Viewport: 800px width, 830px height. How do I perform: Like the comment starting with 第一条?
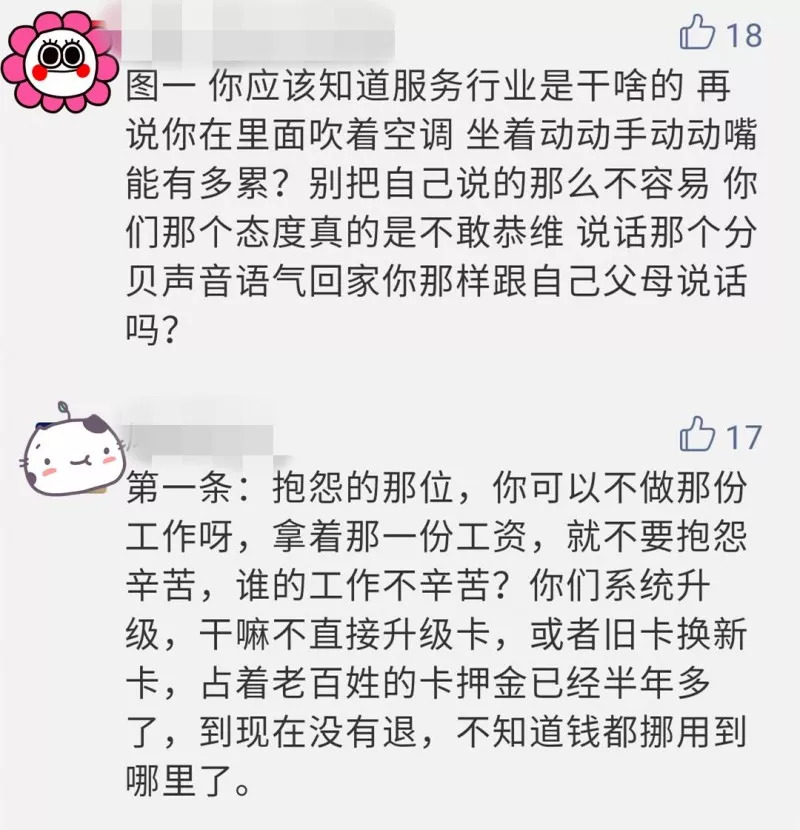click(x=697, y=435)
